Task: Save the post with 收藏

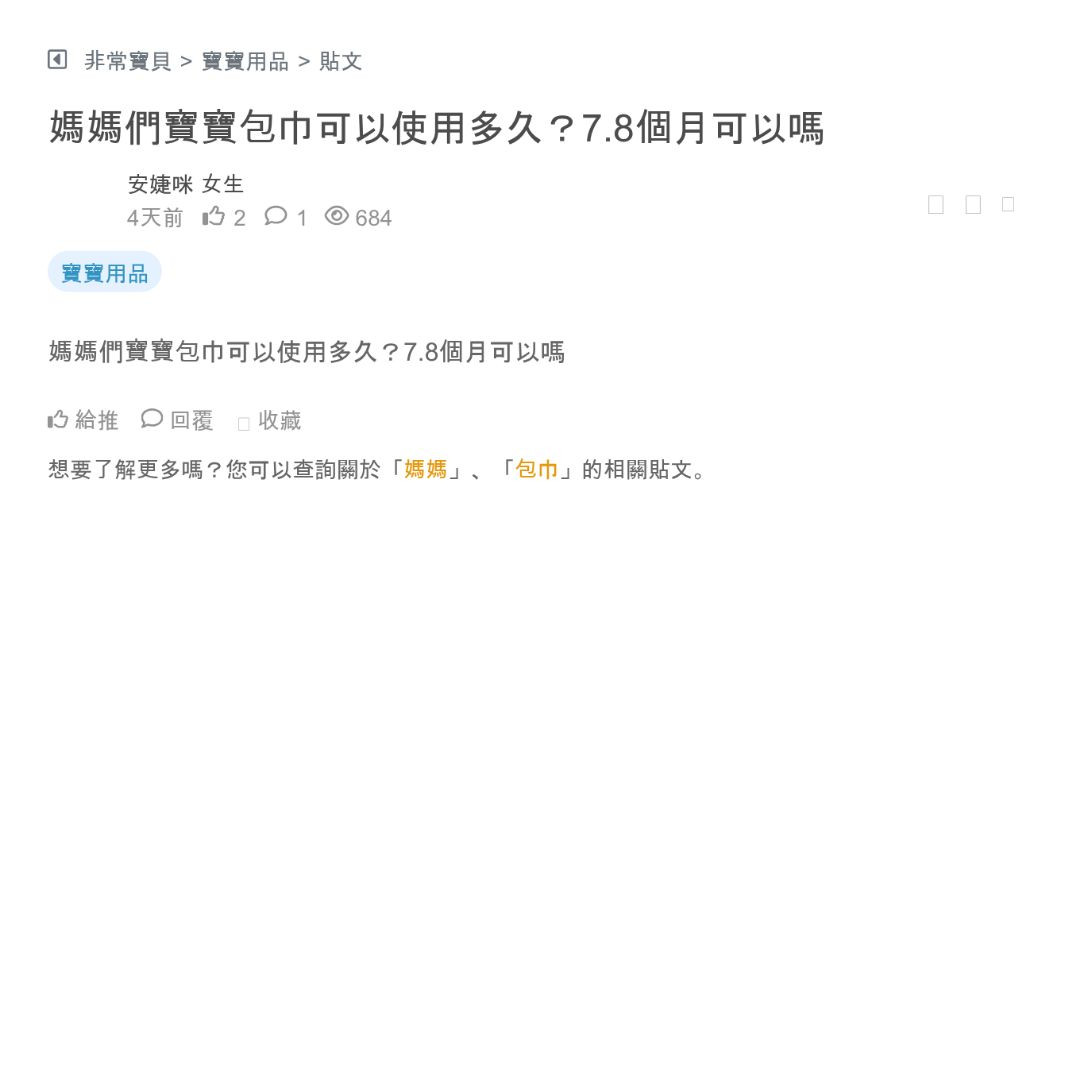Action: (270, 421)
